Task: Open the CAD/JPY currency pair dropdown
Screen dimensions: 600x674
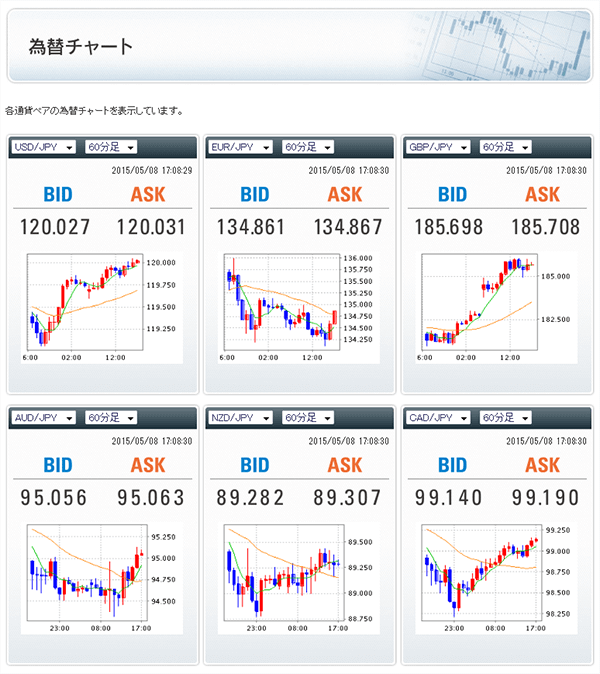Action: [438, 417]
